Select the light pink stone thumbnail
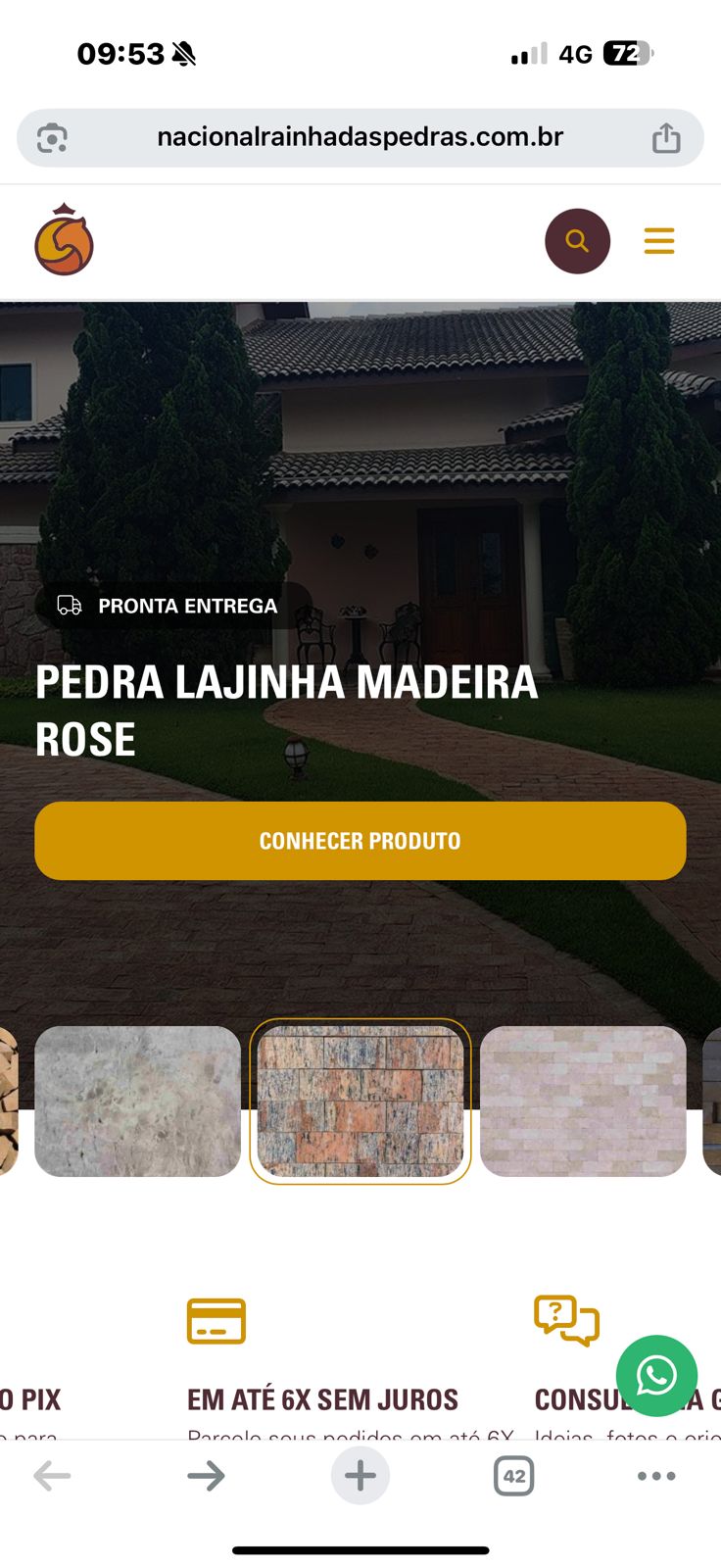Image resolution: width=721 pixels, height=1568 pixels. pos(583,1101)
